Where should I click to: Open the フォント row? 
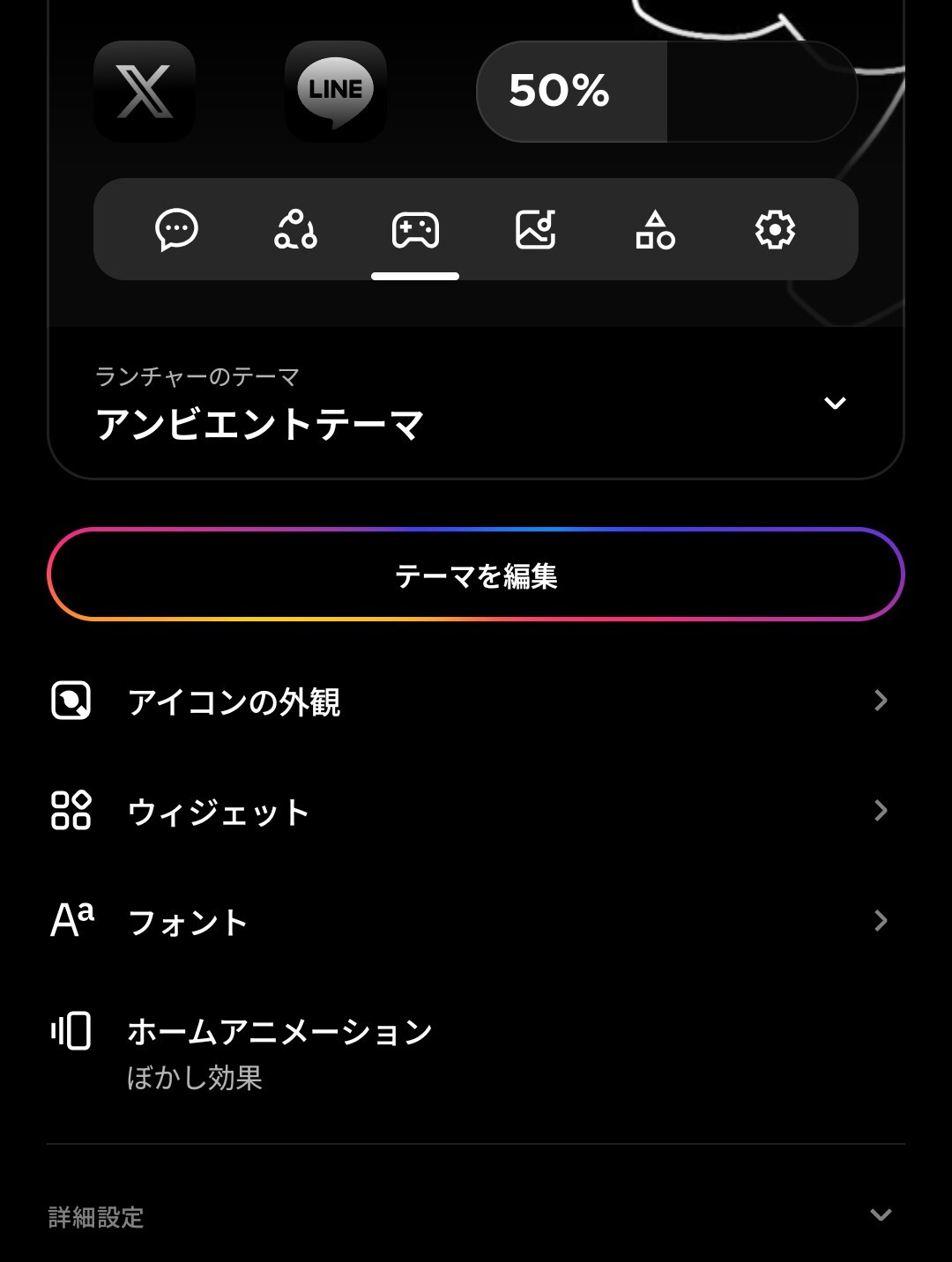(476, 922)
